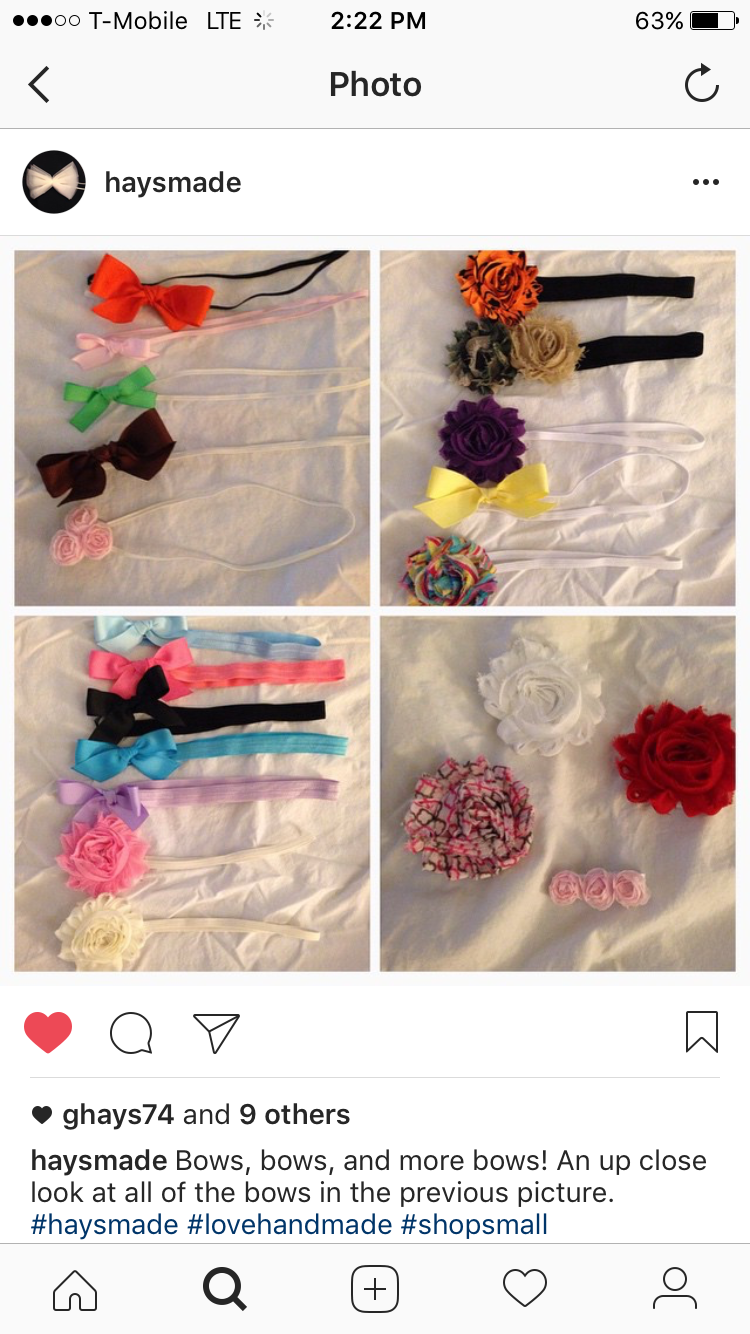
Task: Refresh the photo page
Action: pos(701,84)
